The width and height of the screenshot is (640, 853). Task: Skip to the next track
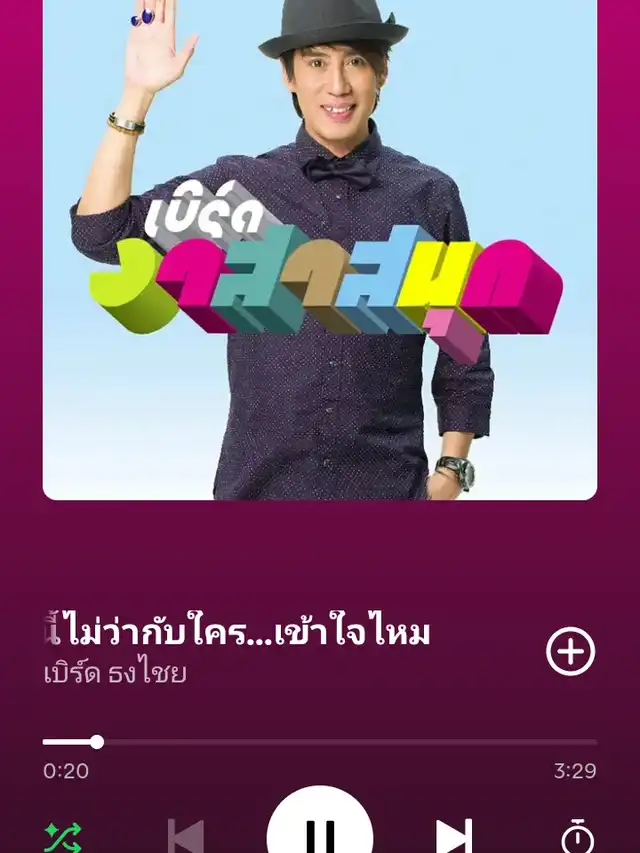coord(454,835)
